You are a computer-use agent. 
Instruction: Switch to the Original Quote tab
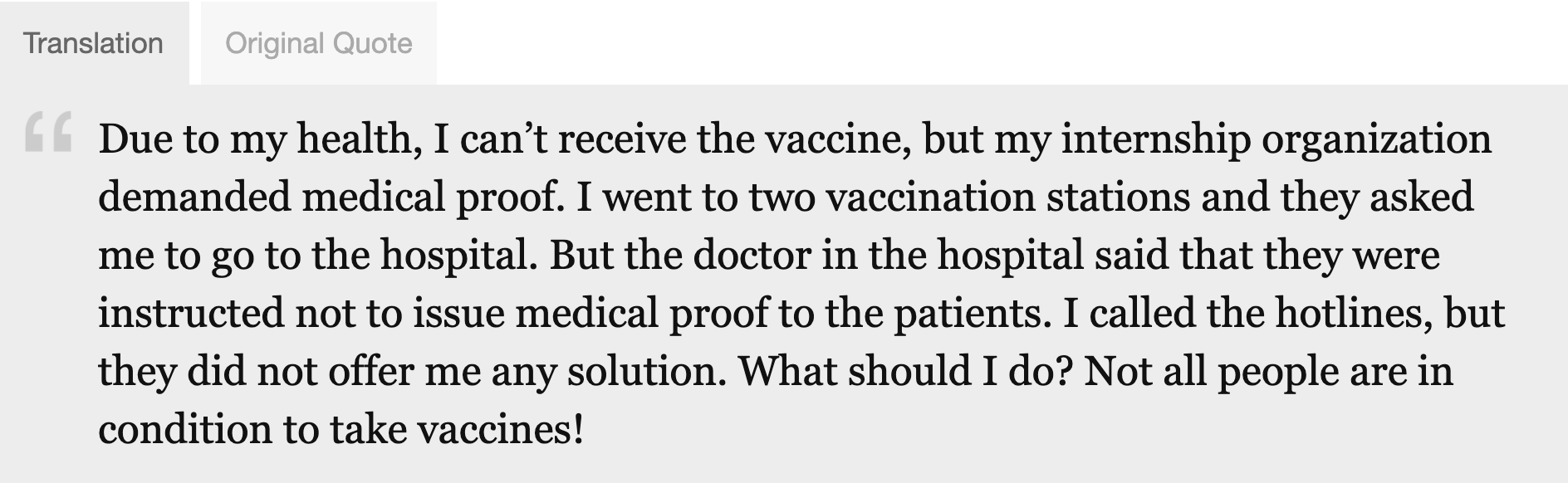click(x=318, y=43)
